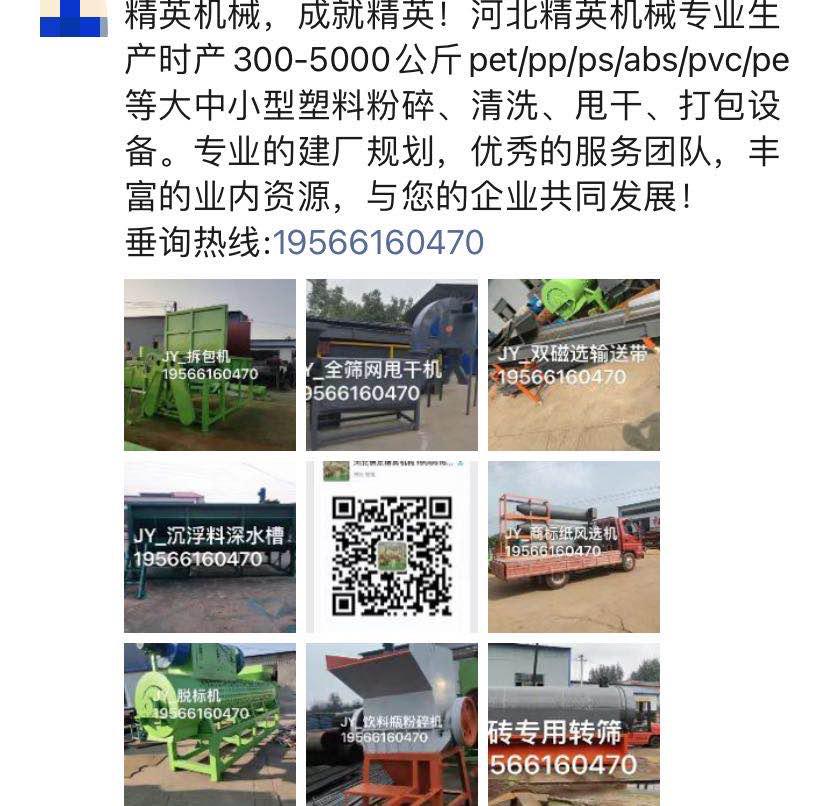828x806 pixels.
Task: View the JY_全筛网甩干机 picture
Action: pos(392,365)
